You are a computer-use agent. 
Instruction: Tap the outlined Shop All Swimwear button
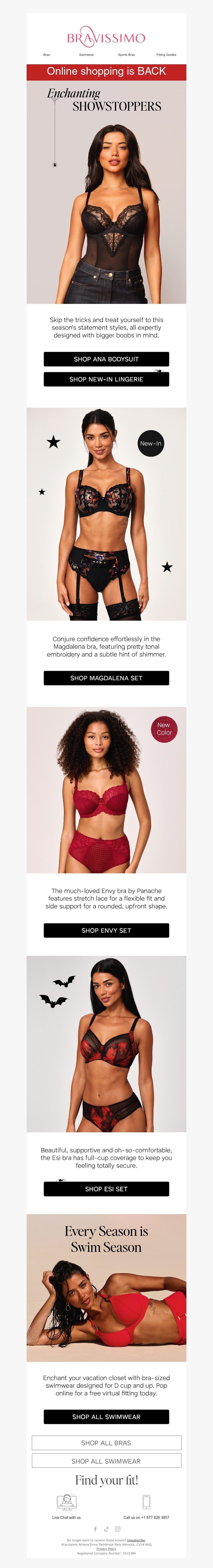[106, 1461]
